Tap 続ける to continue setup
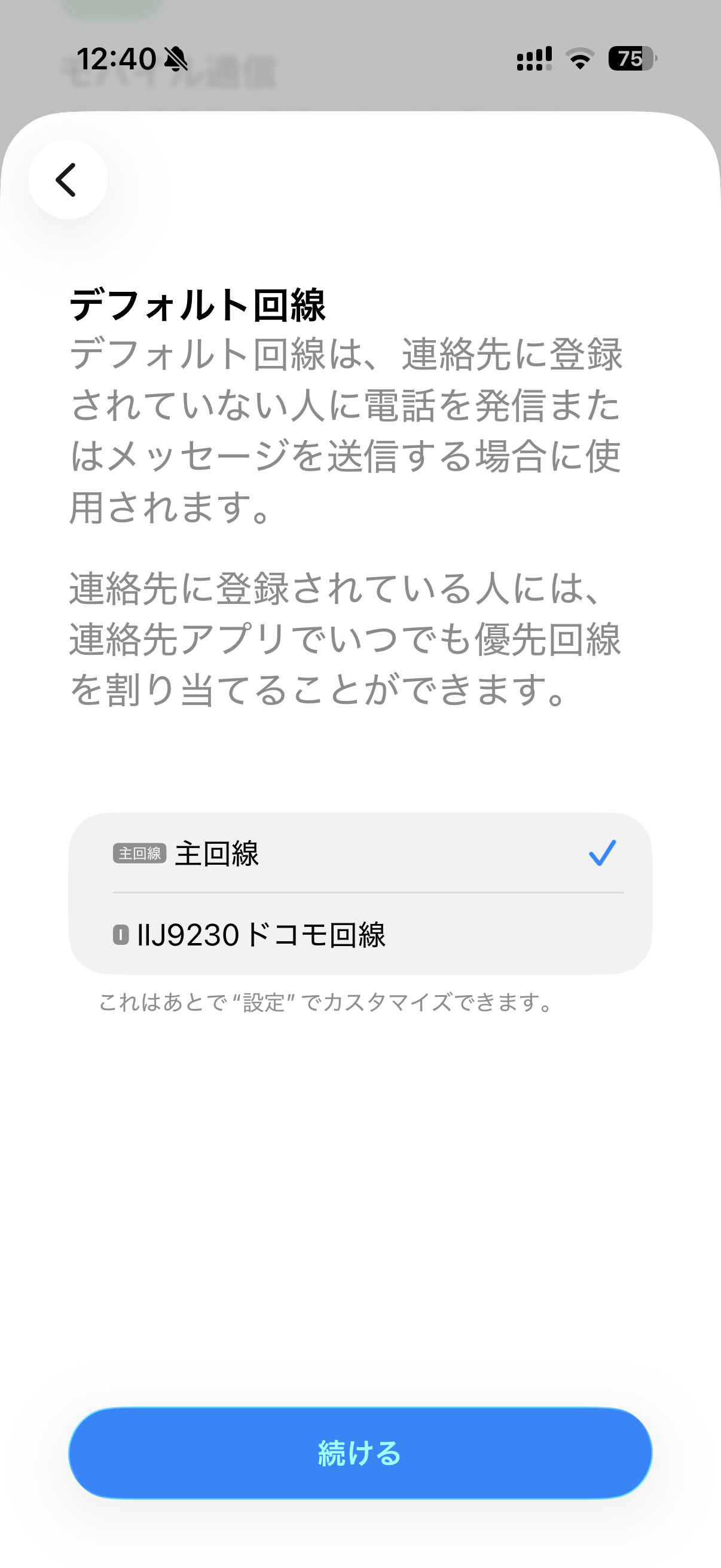 (x=360, y=1452)
